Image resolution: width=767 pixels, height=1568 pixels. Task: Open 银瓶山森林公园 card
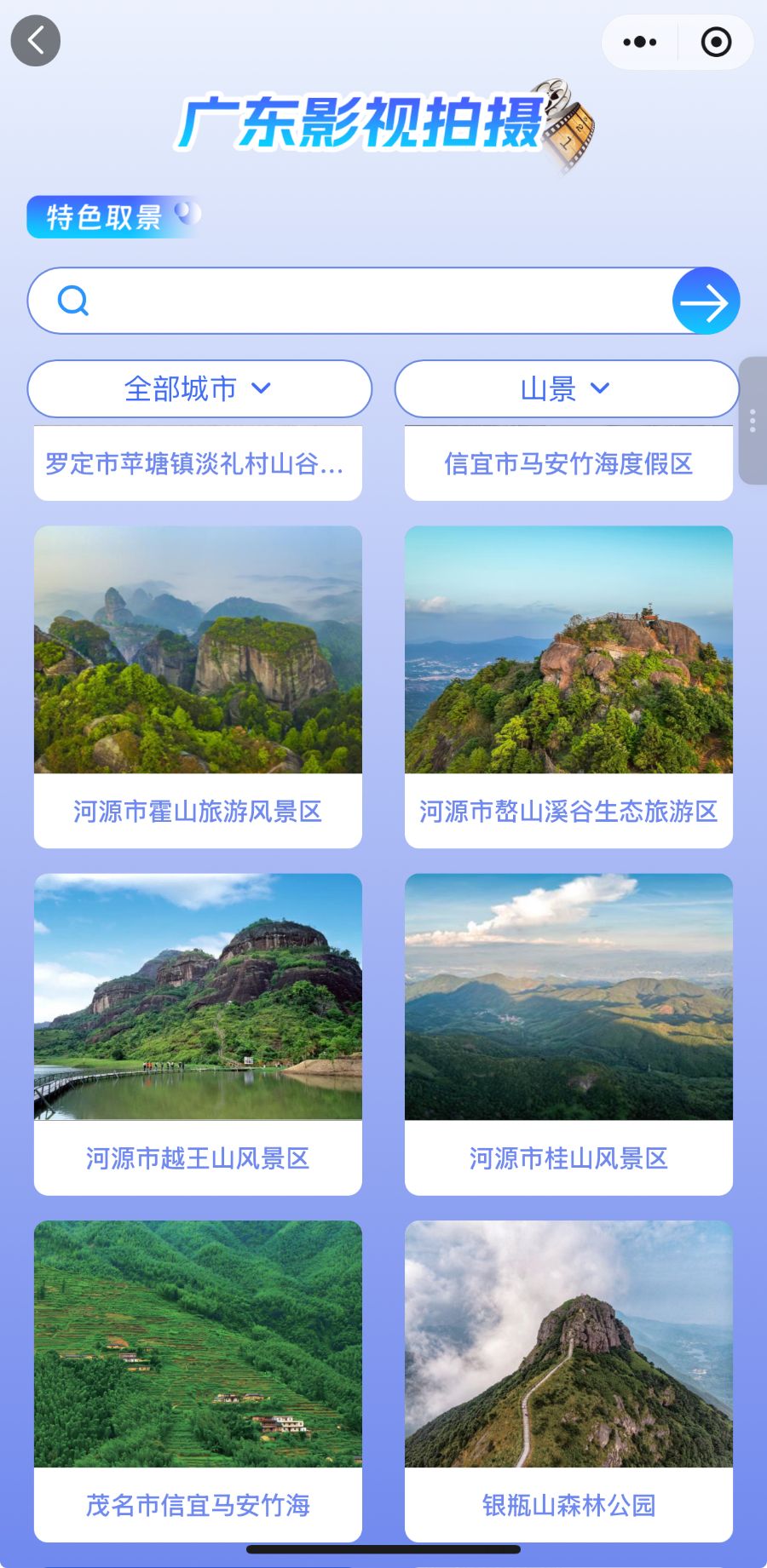(x=568, y=1381)
